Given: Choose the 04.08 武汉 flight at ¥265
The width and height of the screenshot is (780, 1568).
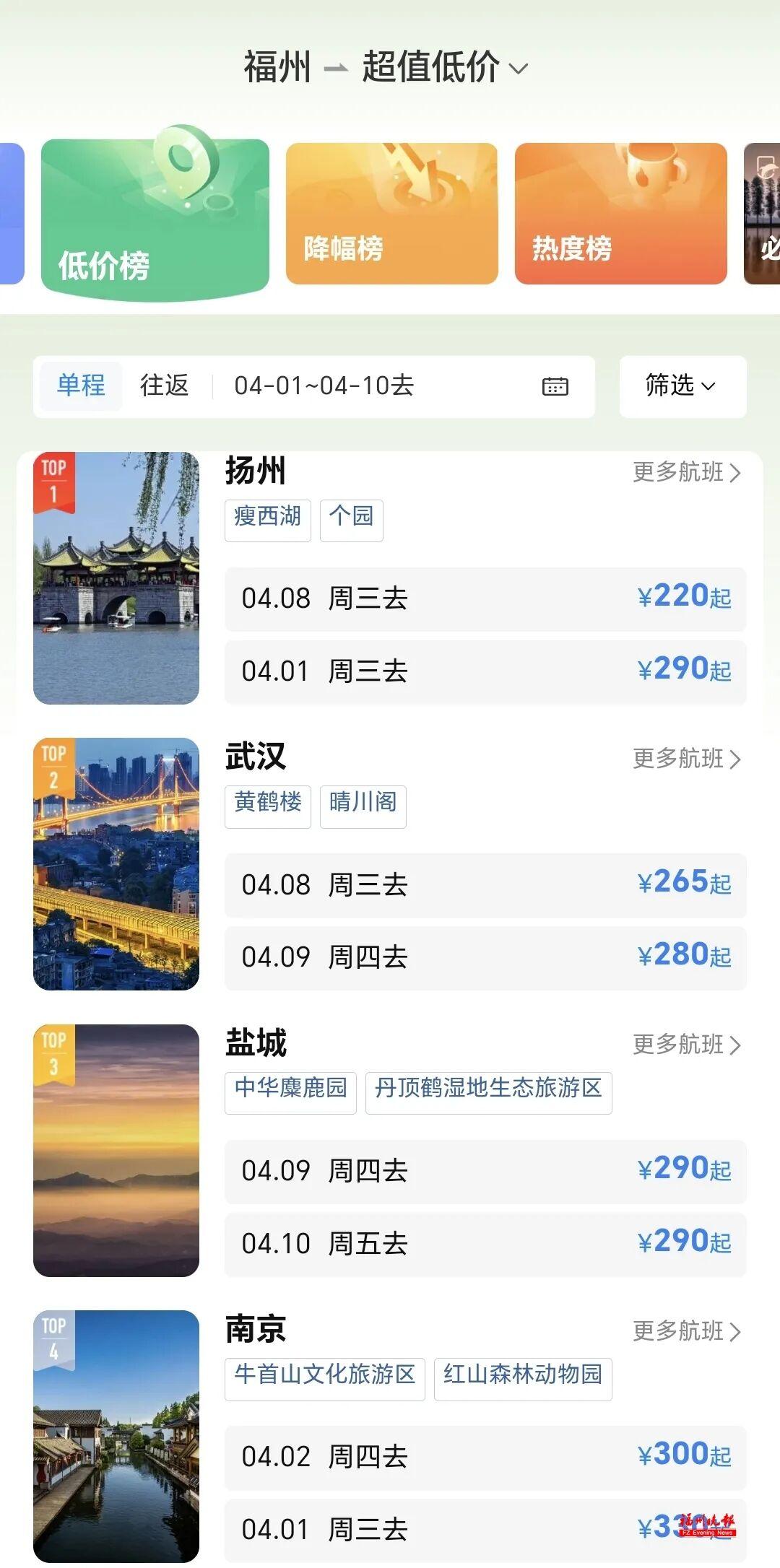Looking at the screenshot, I should 485,885.
